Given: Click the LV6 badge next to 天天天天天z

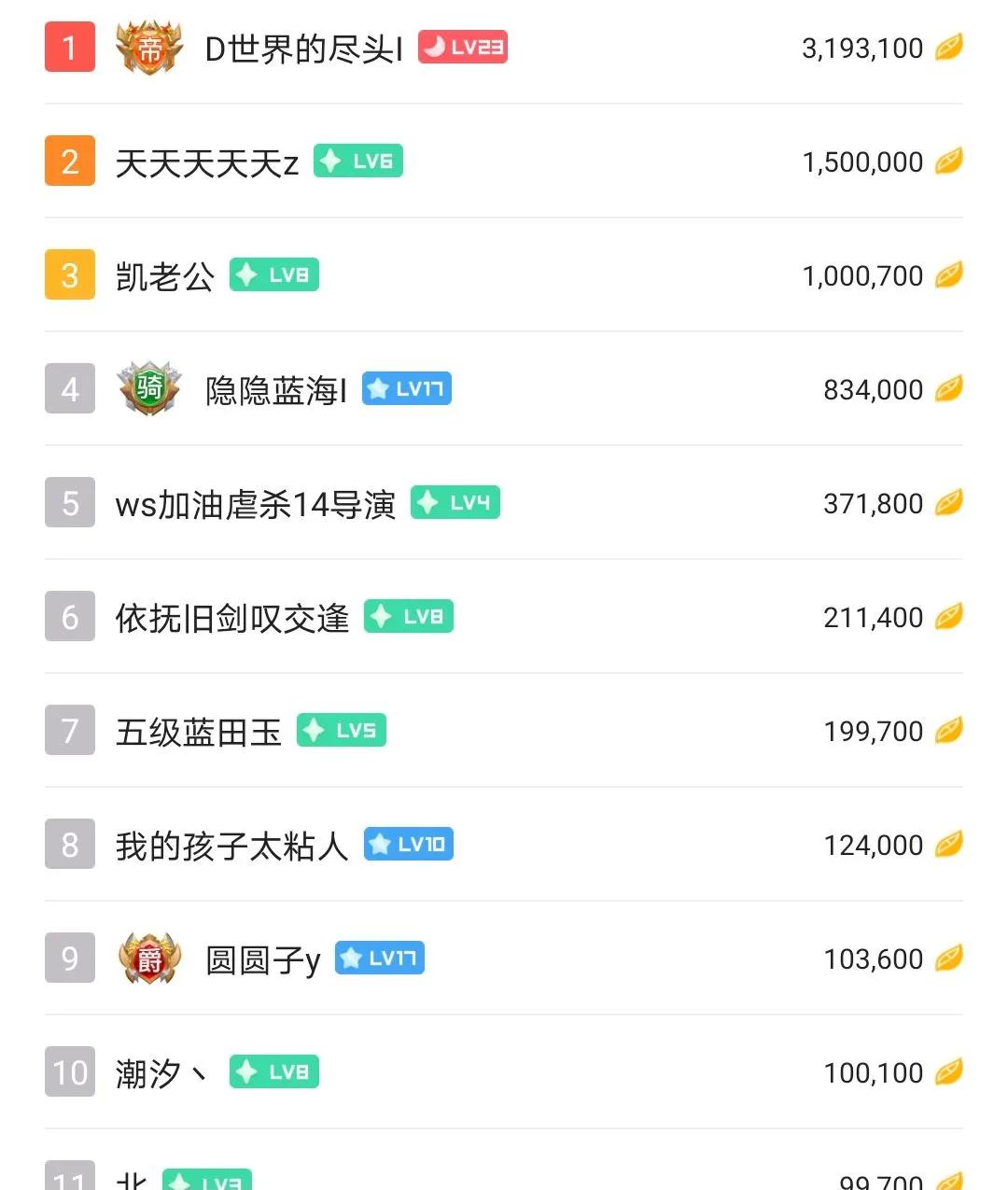Looking at the screenshot, I should pyautogui.click(x=357, y=161).
